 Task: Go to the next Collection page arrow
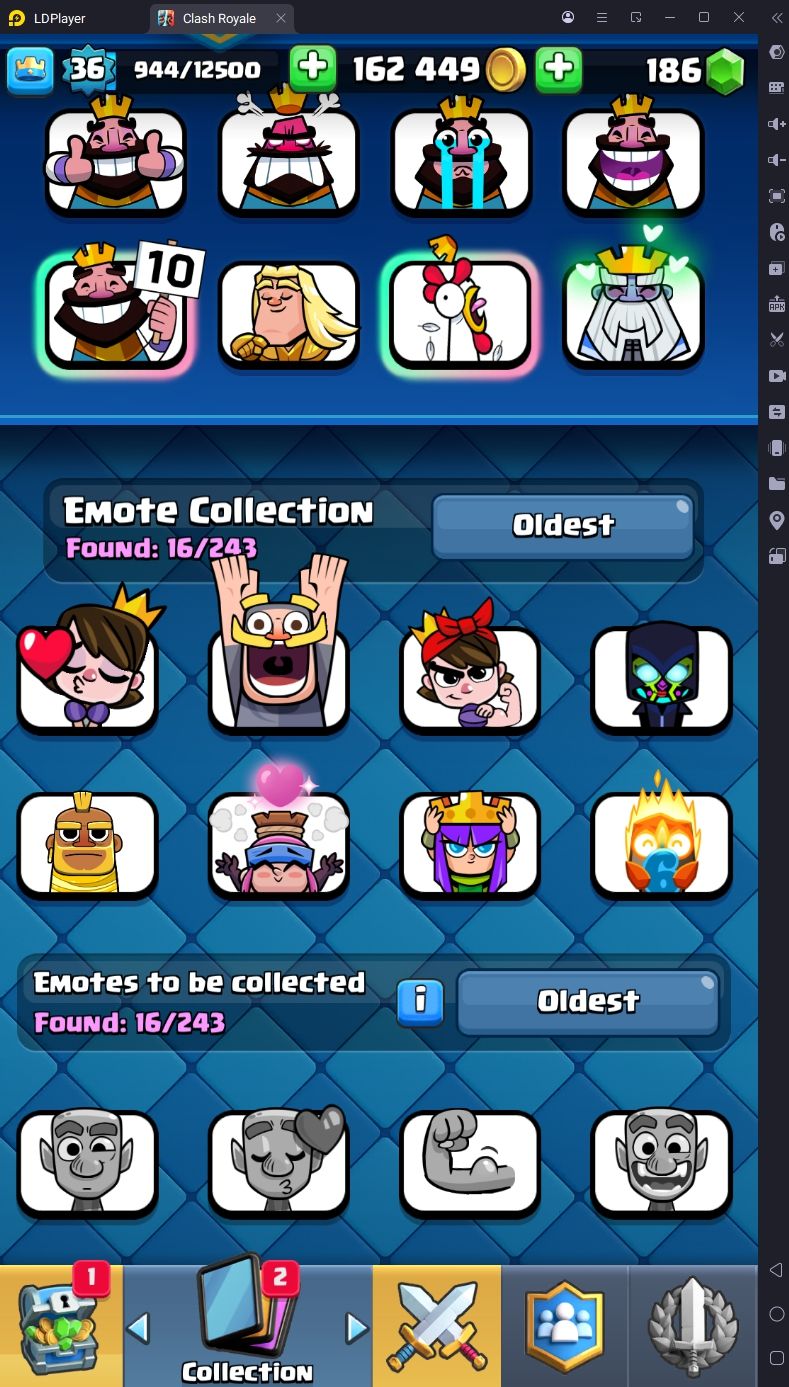(356, 1328)
